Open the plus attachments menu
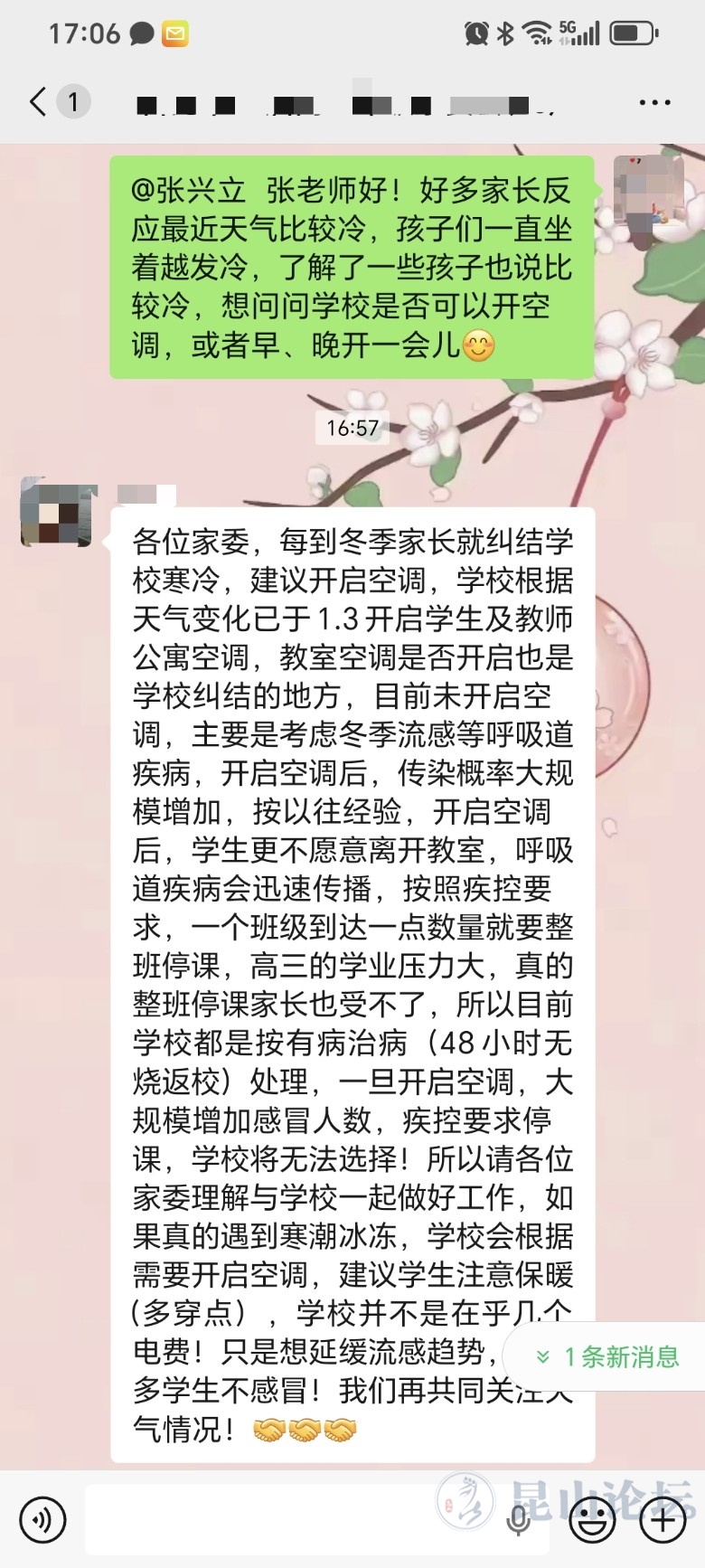The image size is (705, 1568). [663, 1520]
